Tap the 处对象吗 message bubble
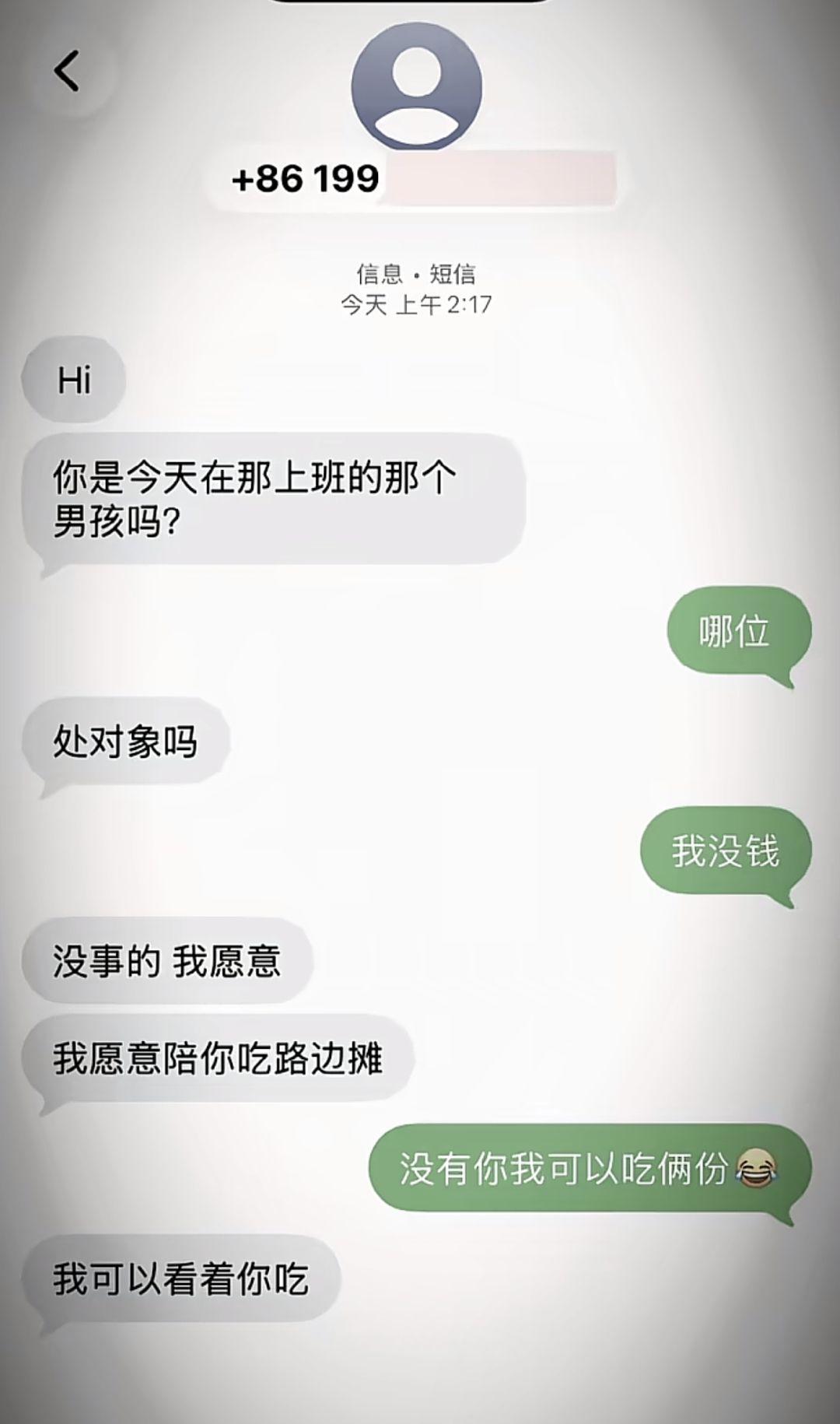840x1424 pixels. coord(128,739)
